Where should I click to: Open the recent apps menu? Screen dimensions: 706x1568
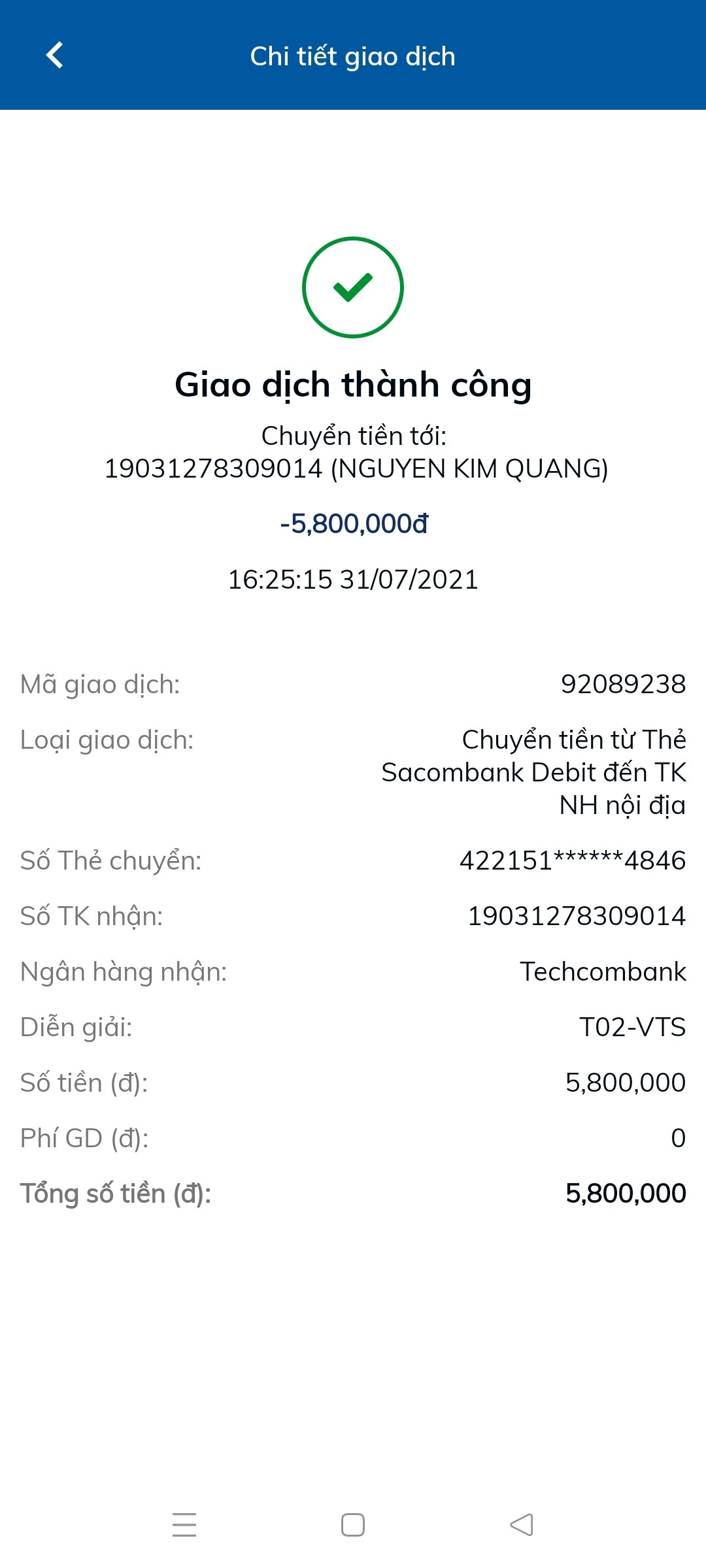tap(184, 1525)
